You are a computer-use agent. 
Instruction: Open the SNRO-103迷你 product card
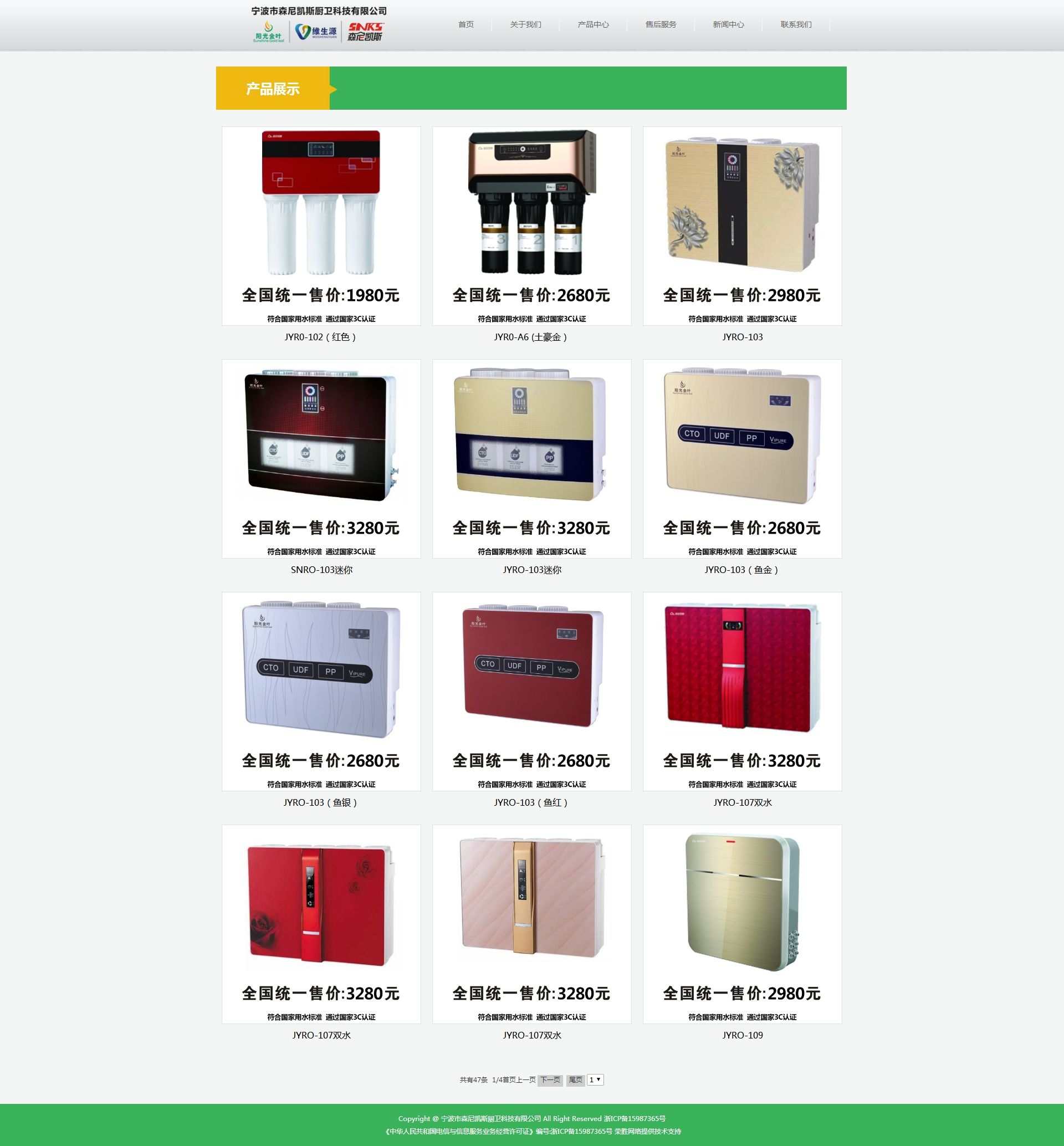321,458
